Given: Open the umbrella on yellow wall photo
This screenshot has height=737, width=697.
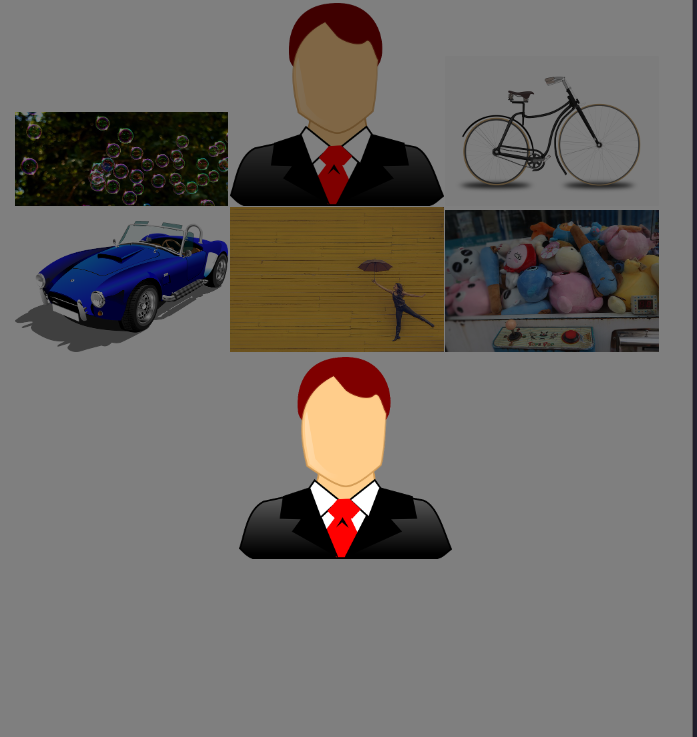Looking at the screenshot, I should [337, 280].
